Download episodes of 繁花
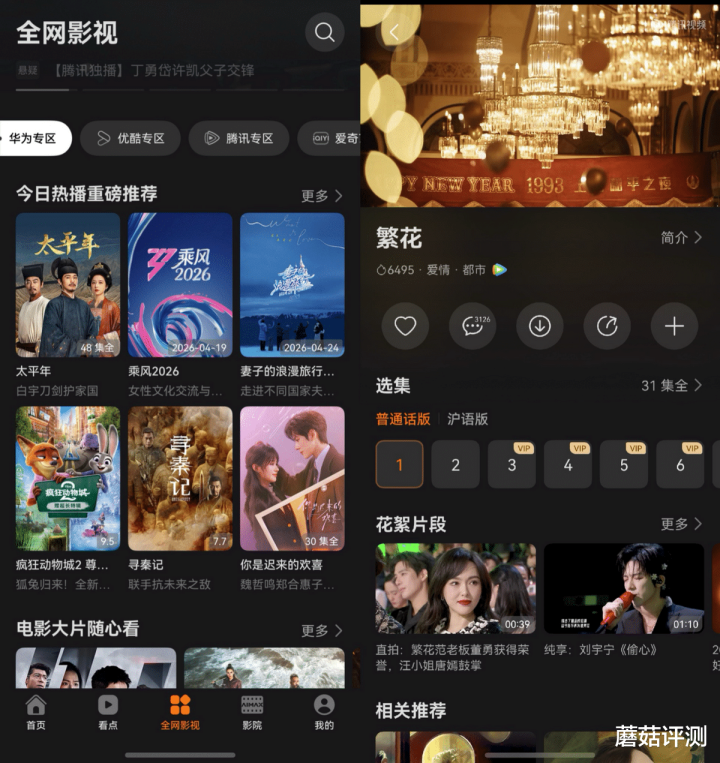 pos(540,326)
